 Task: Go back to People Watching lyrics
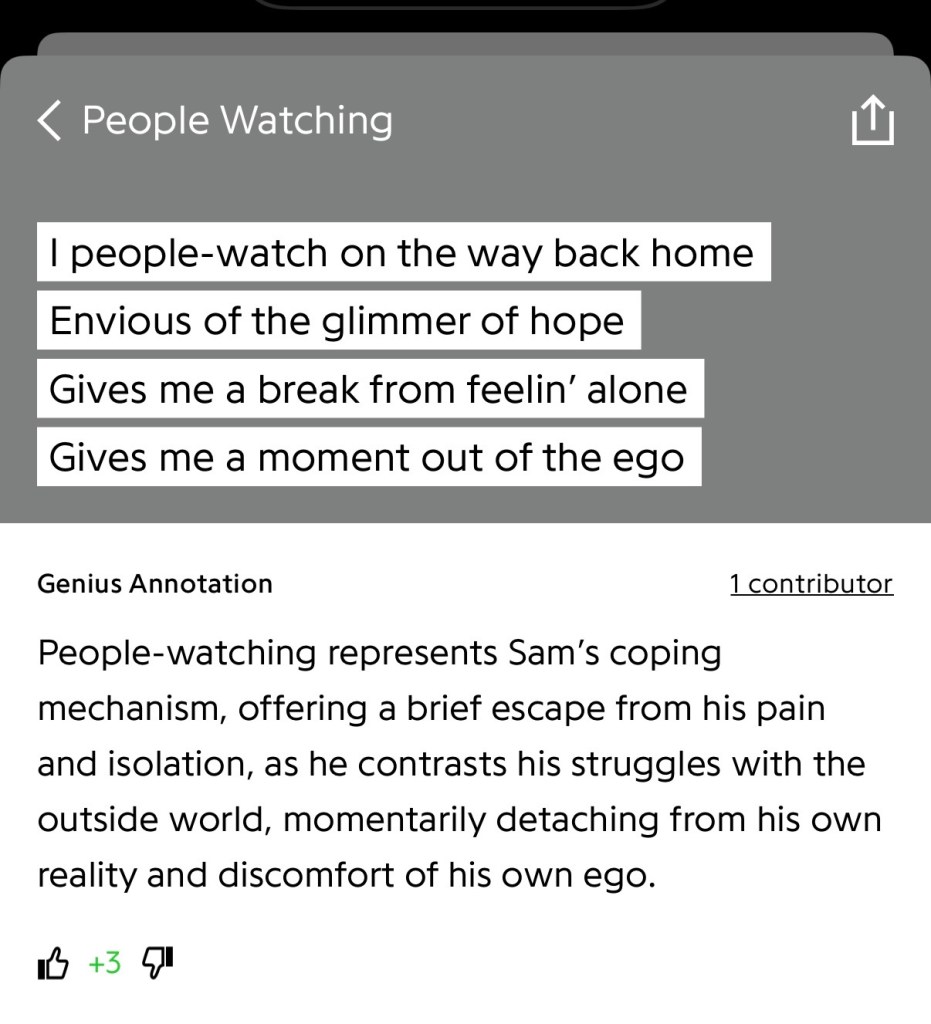coord(50,121)
